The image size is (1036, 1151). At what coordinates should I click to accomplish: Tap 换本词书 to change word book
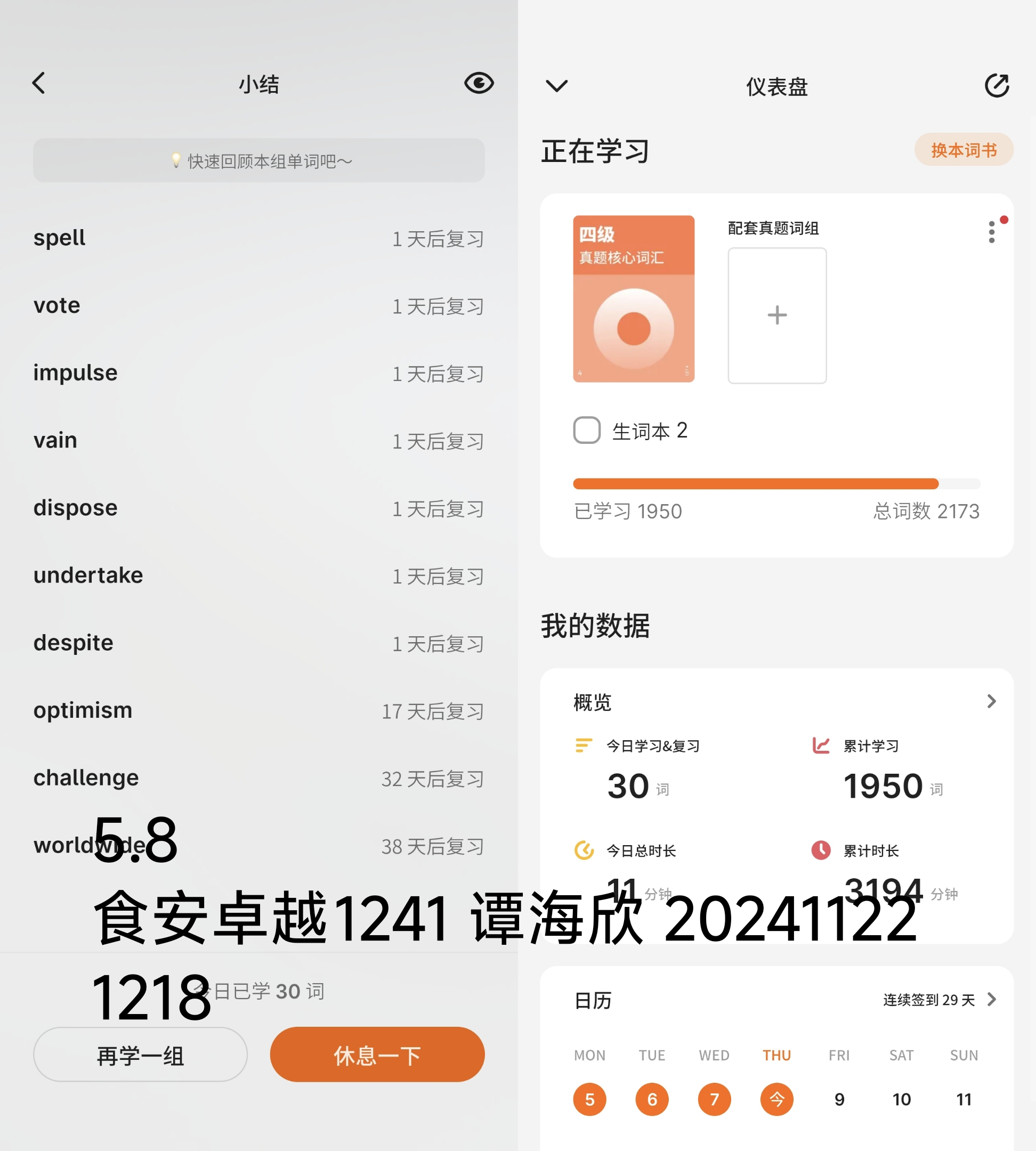coord(964,150)
